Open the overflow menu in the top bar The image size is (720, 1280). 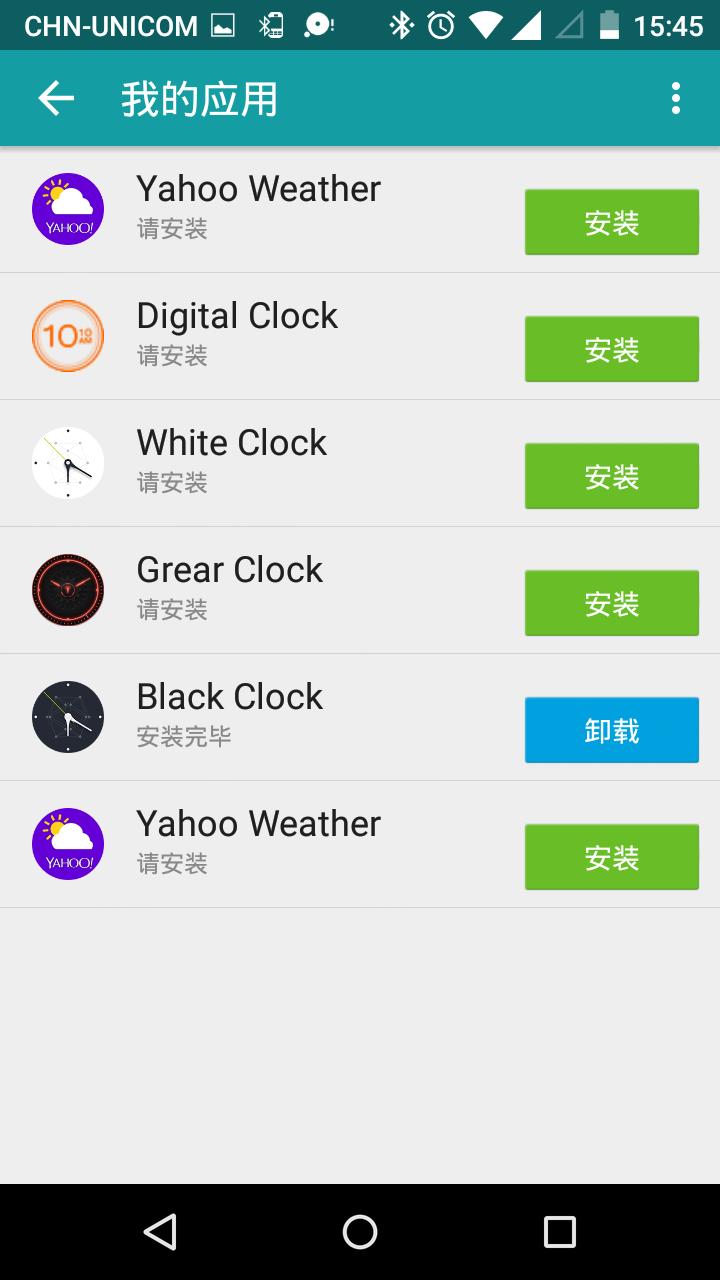676,97
